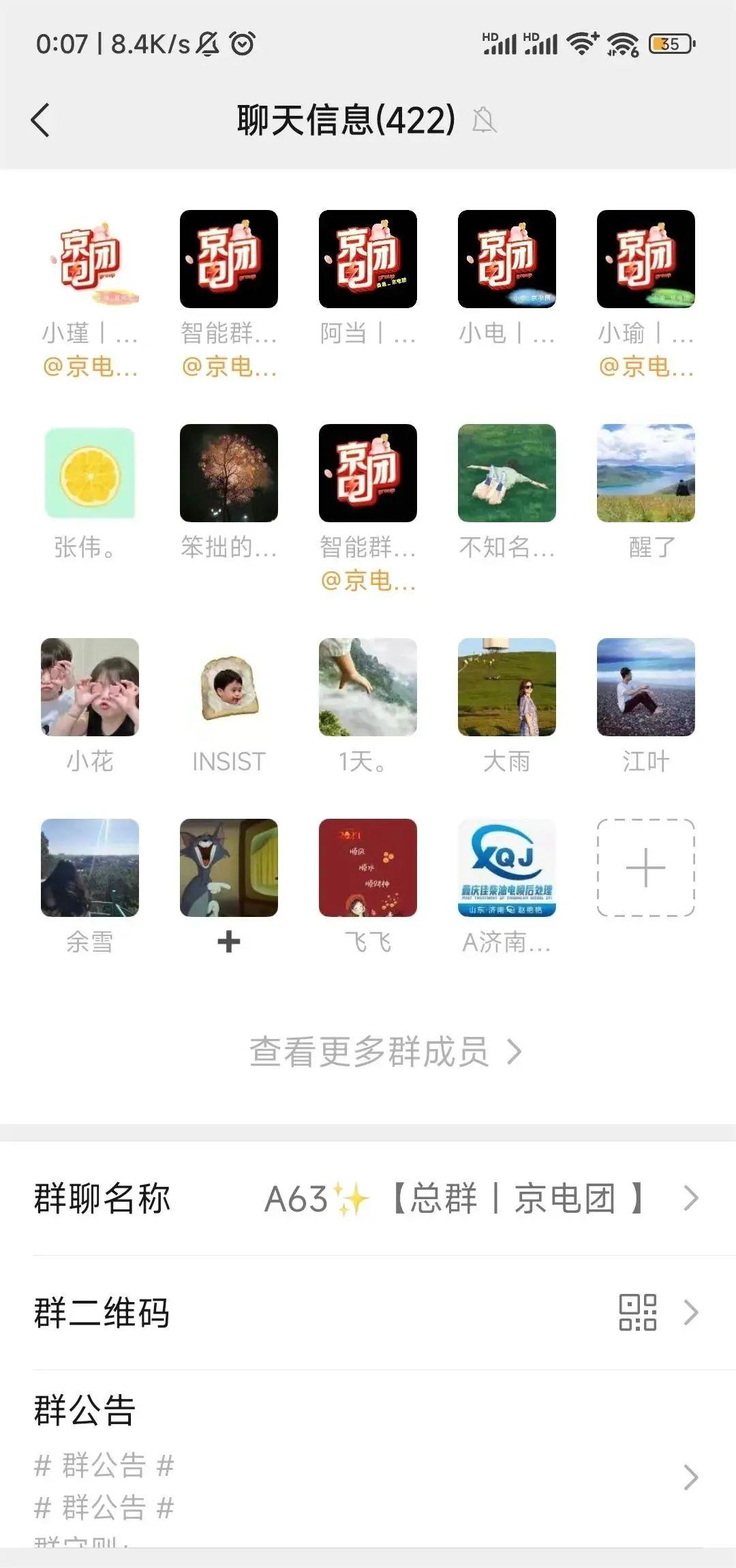Open 江叶's member profile
736x1568 pixels.
pyautogui.click(x=645, y=687)
